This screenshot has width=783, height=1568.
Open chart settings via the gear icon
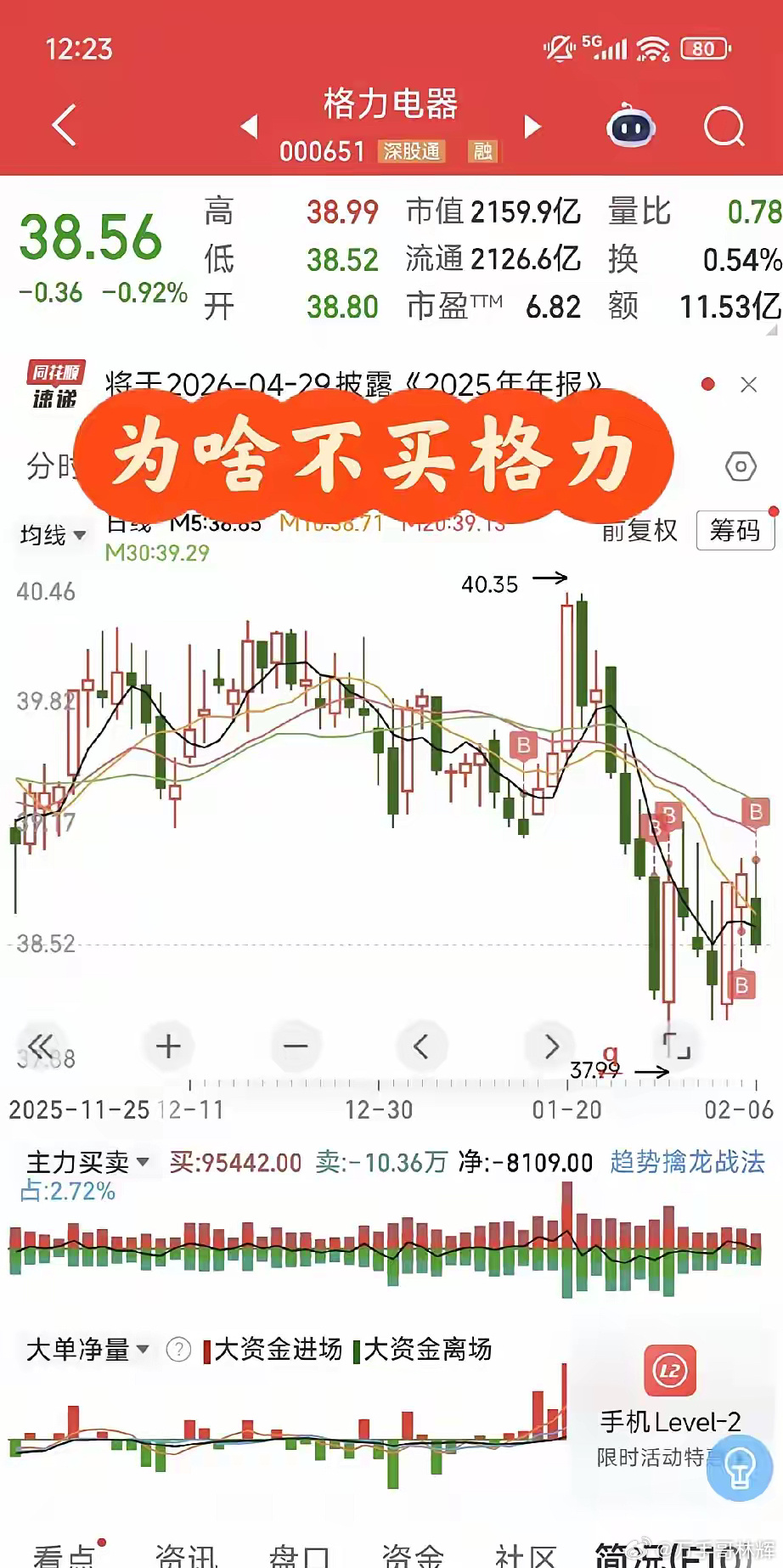(741, 466)
